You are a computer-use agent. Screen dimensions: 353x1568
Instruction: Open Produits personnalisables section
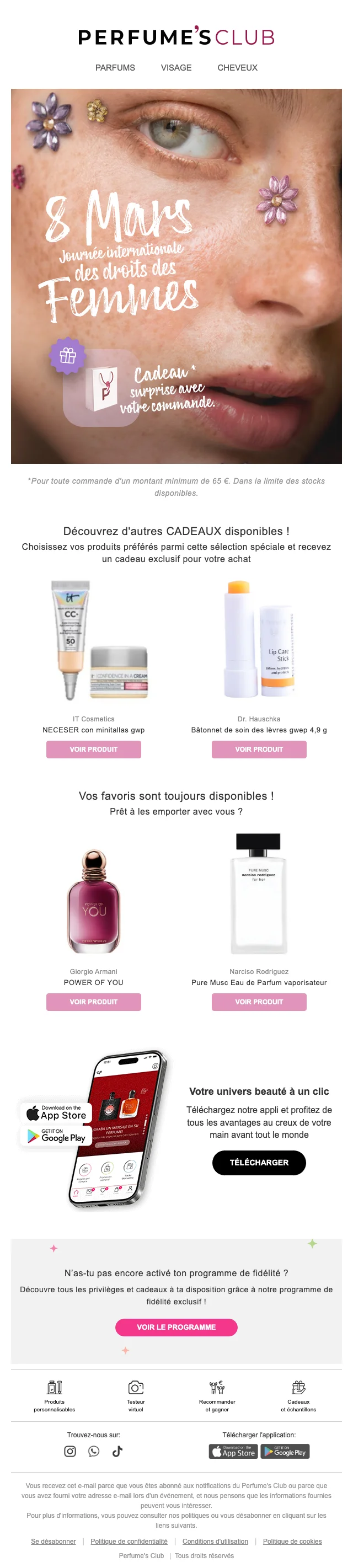click(55, 1395)
